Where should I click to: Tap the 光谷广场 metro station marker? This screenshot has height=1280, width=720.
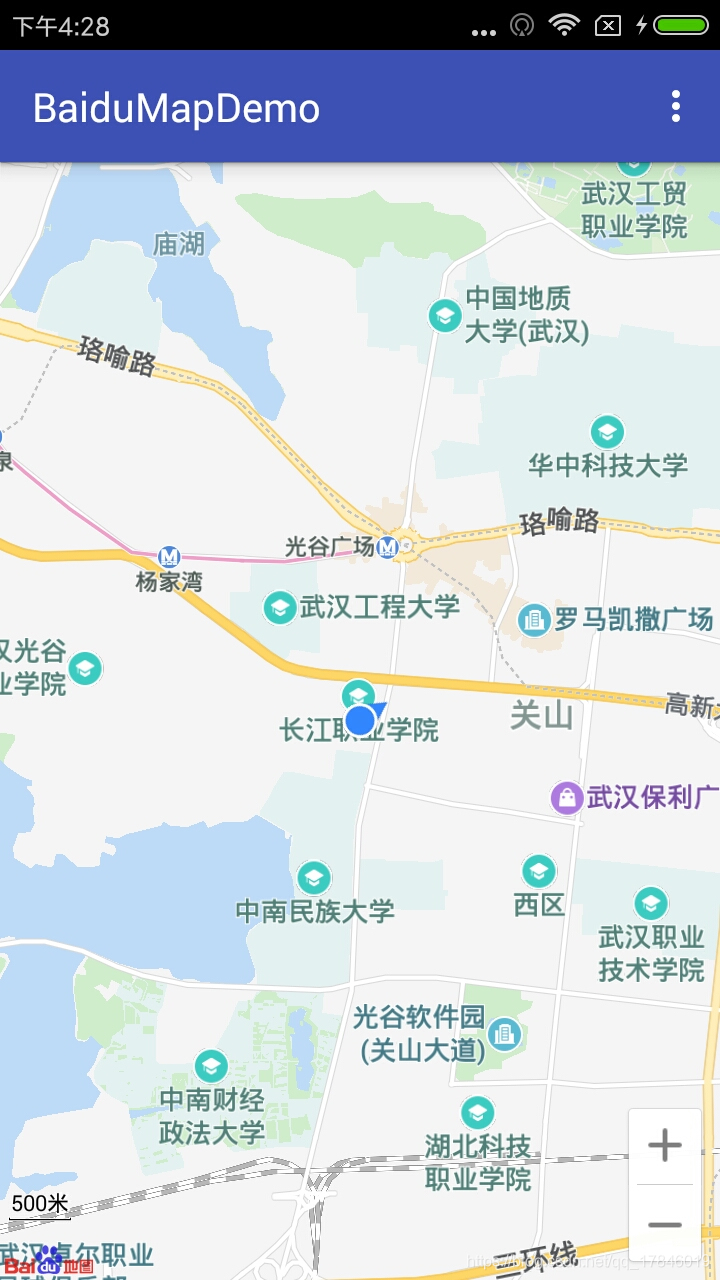pos(388,547)
